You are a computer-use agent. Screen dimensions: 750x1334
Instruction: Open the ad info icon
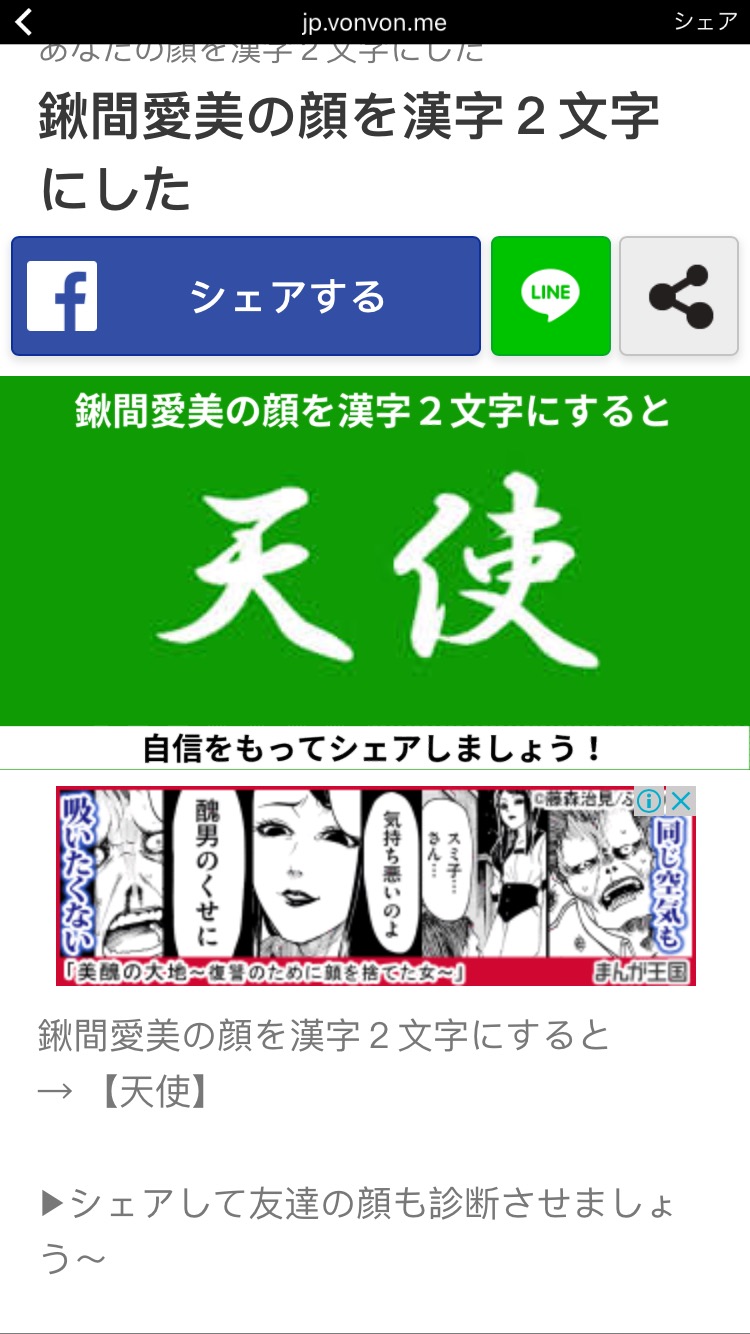649,801
